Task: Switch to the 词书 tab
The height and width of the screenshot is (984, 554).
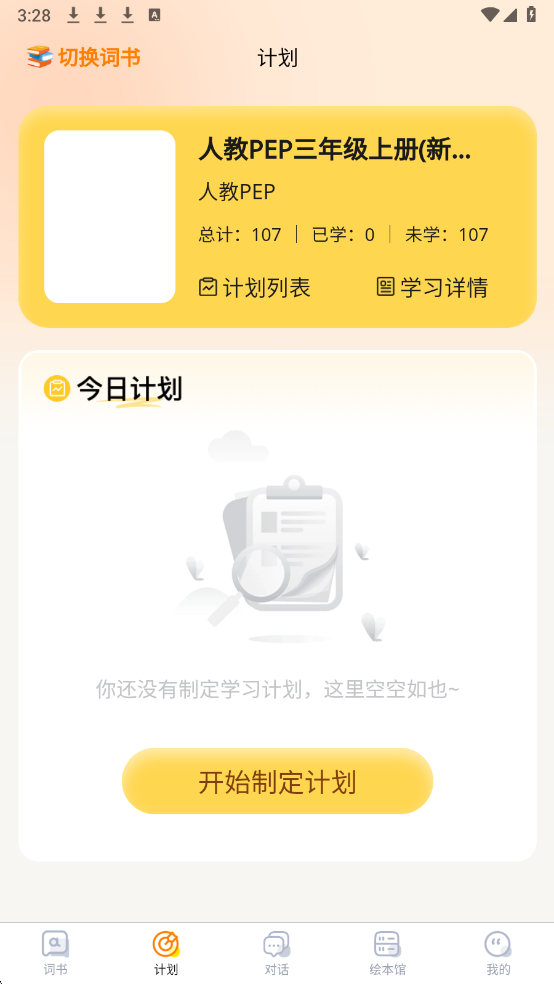Action: [x=55, y=953]
